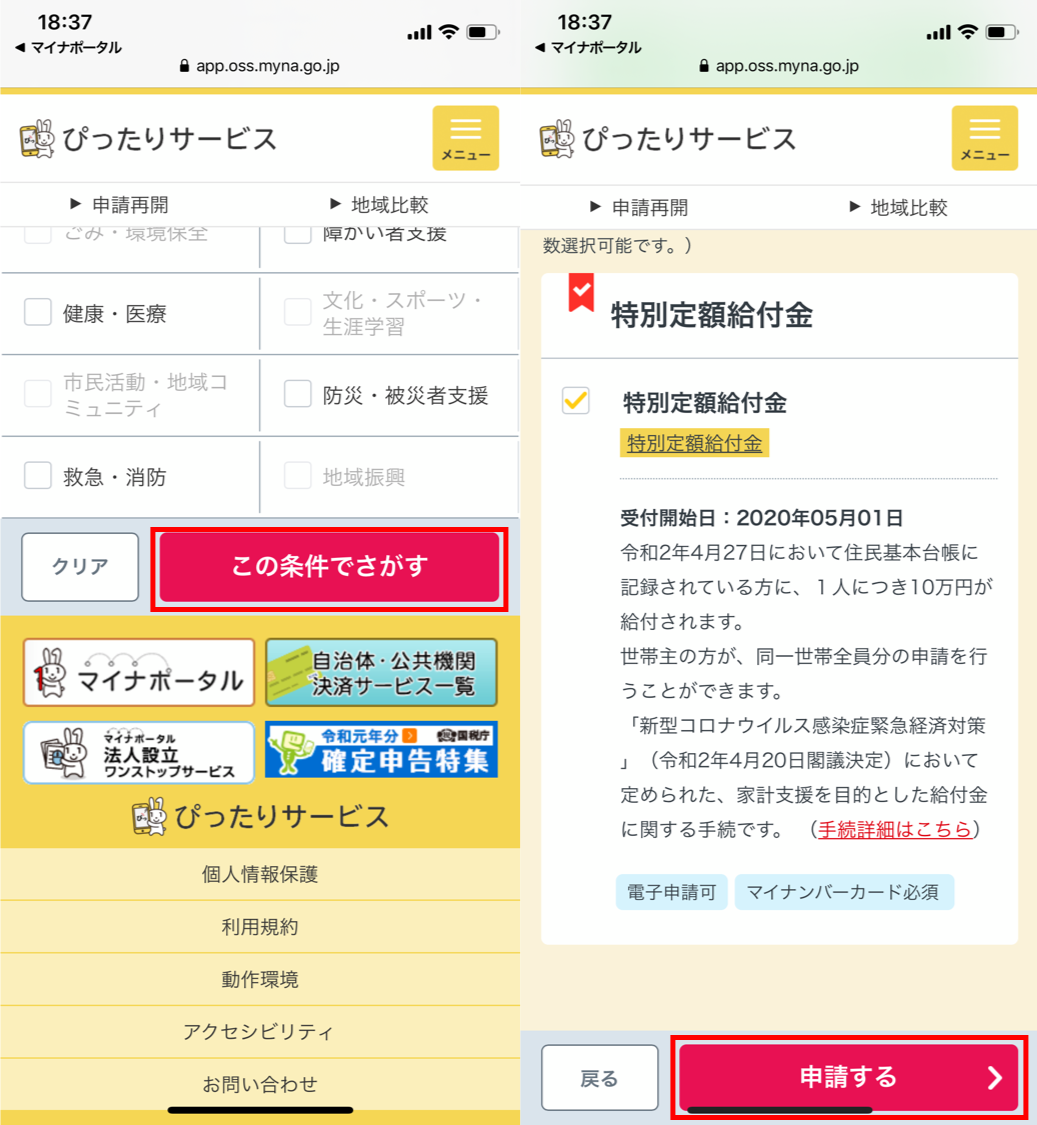Uncheck the 特別定額給付金 checkbox
The image size is (1037, 1125).
(576, 401)
